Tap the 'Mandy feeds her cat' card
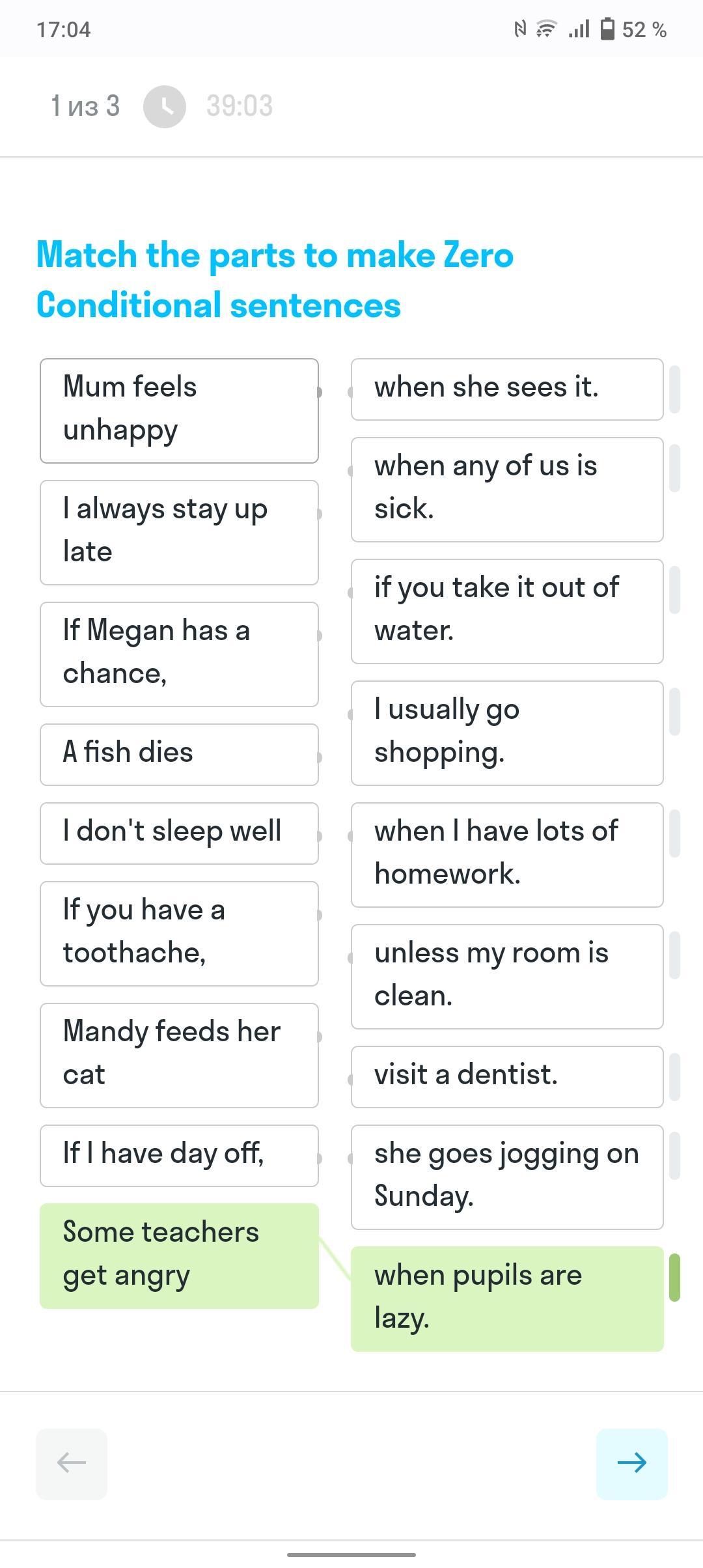703x1568 pixels. point(179,1055)
